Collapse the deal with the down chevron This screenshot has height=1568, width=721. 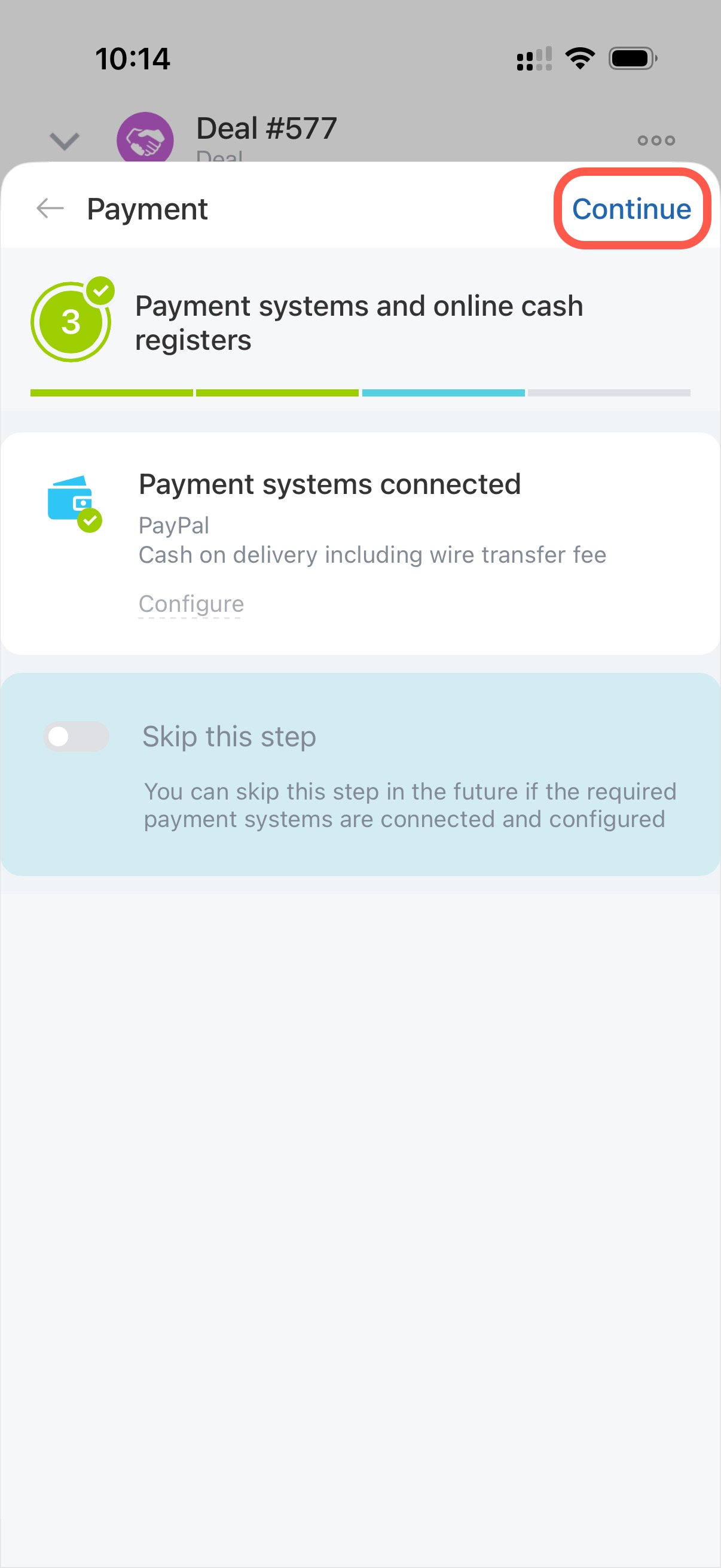(x=65, y=141)
